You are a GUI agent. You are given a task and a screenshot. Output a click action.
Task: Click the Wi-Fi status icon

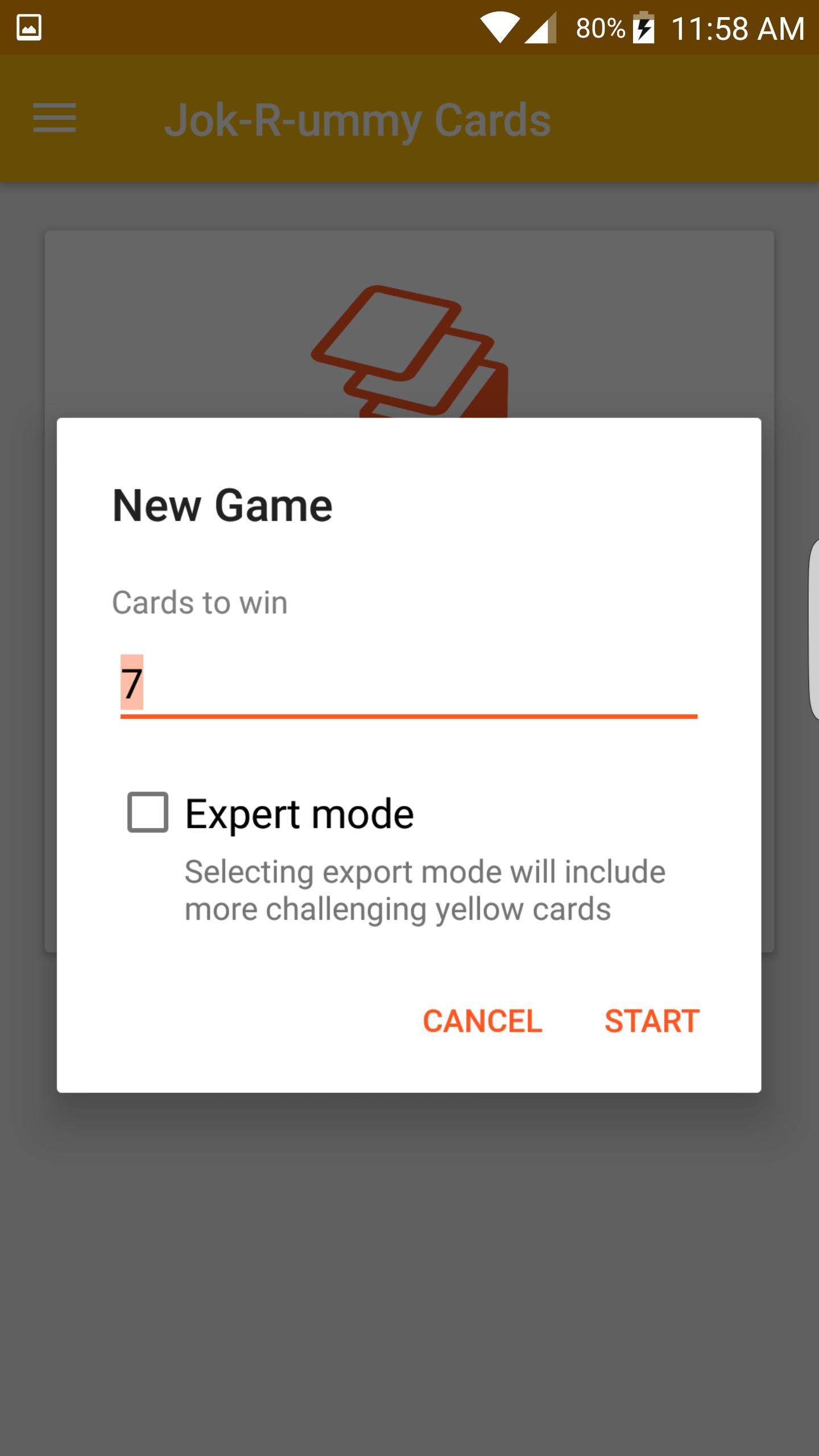click(498, 26)
